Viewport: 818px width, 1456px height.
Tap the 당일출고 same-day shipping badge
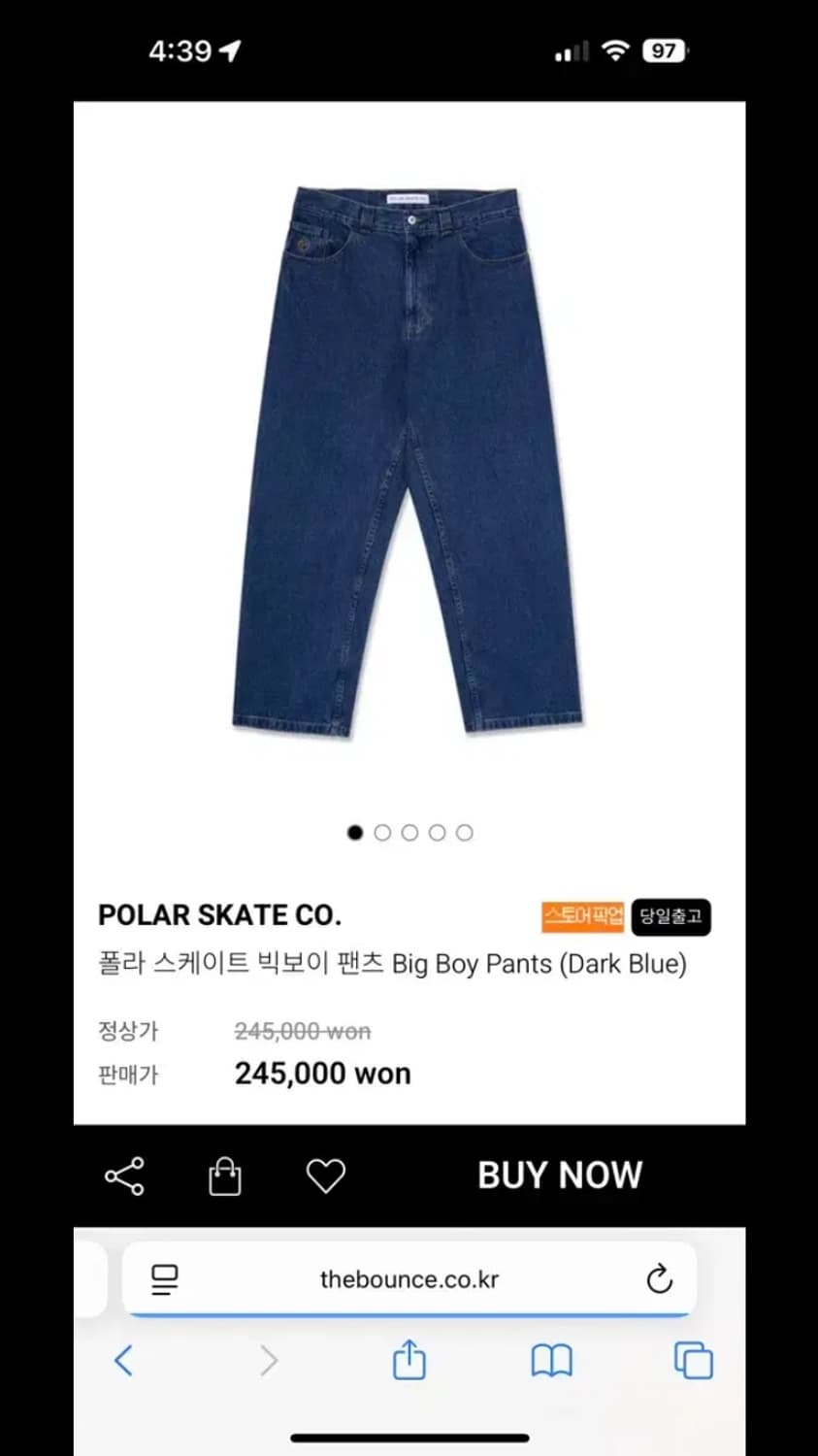(671, 915)
